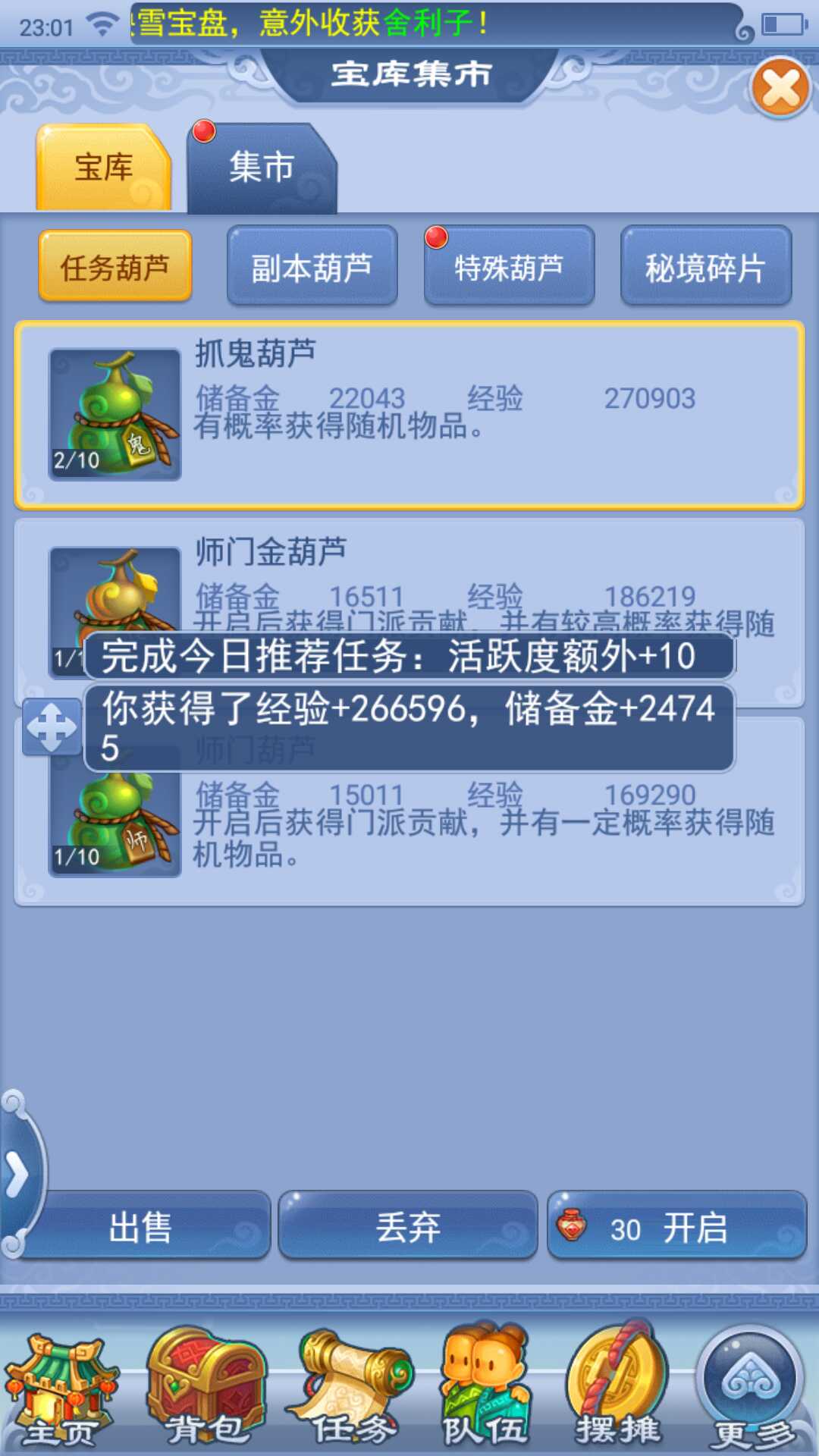Switch to the 集市 tab
The height and width of the screenshot is (1456, 819).
[x=261, y=168]
